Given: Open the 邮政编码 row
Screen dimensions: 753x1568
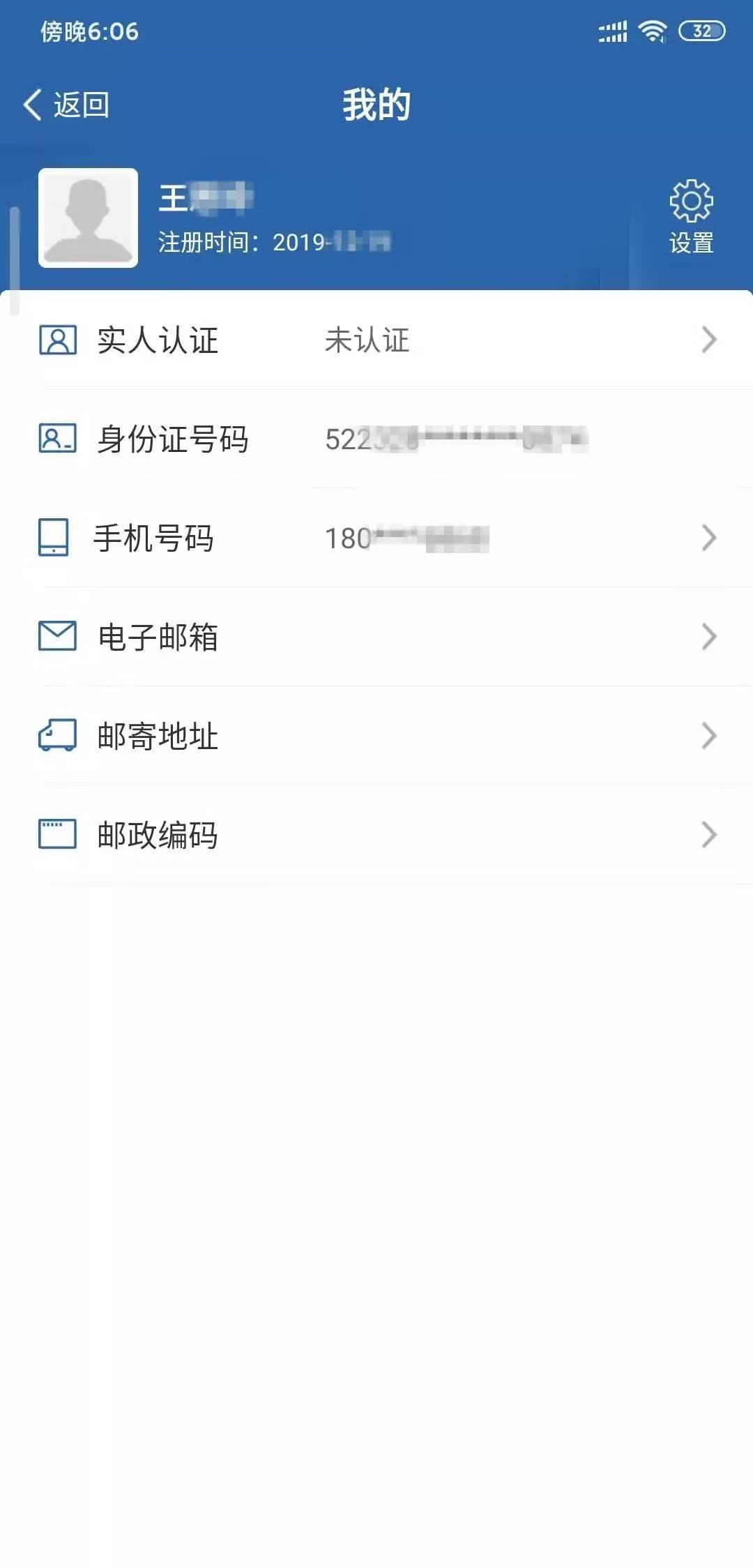Looking at the screenshot, I should click(x=376, y=835).
